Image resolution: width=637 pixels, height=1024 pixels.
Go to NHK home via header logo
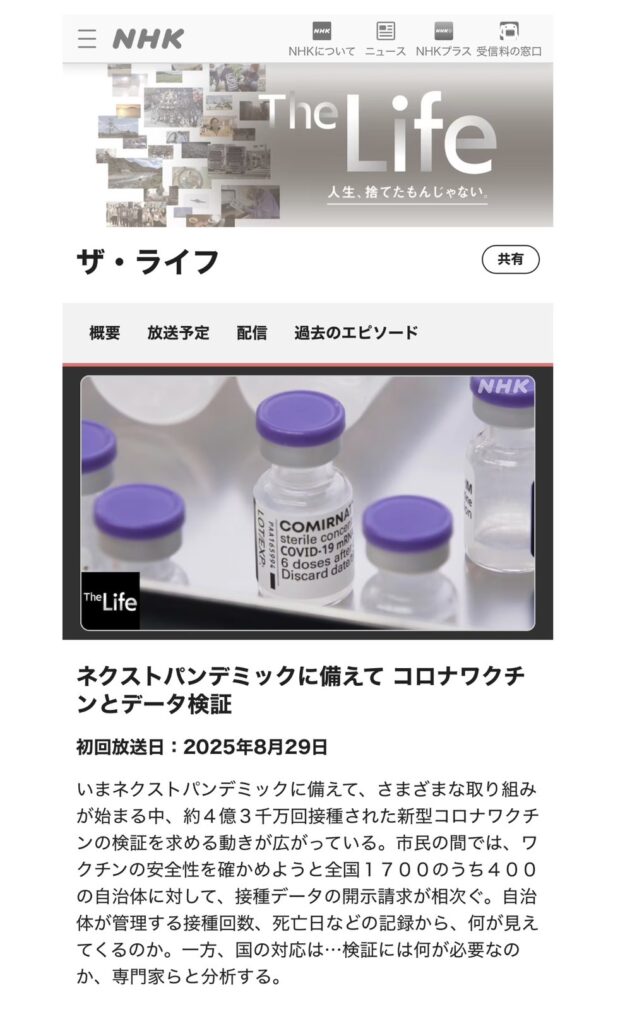point(148,39)
